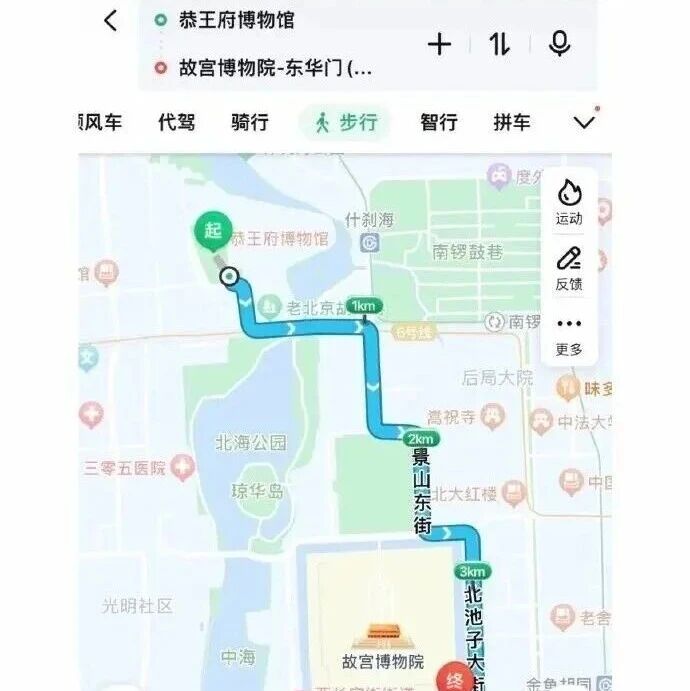
Task: Expand the full list of travel modes
Action: click(x=584, y=122)
